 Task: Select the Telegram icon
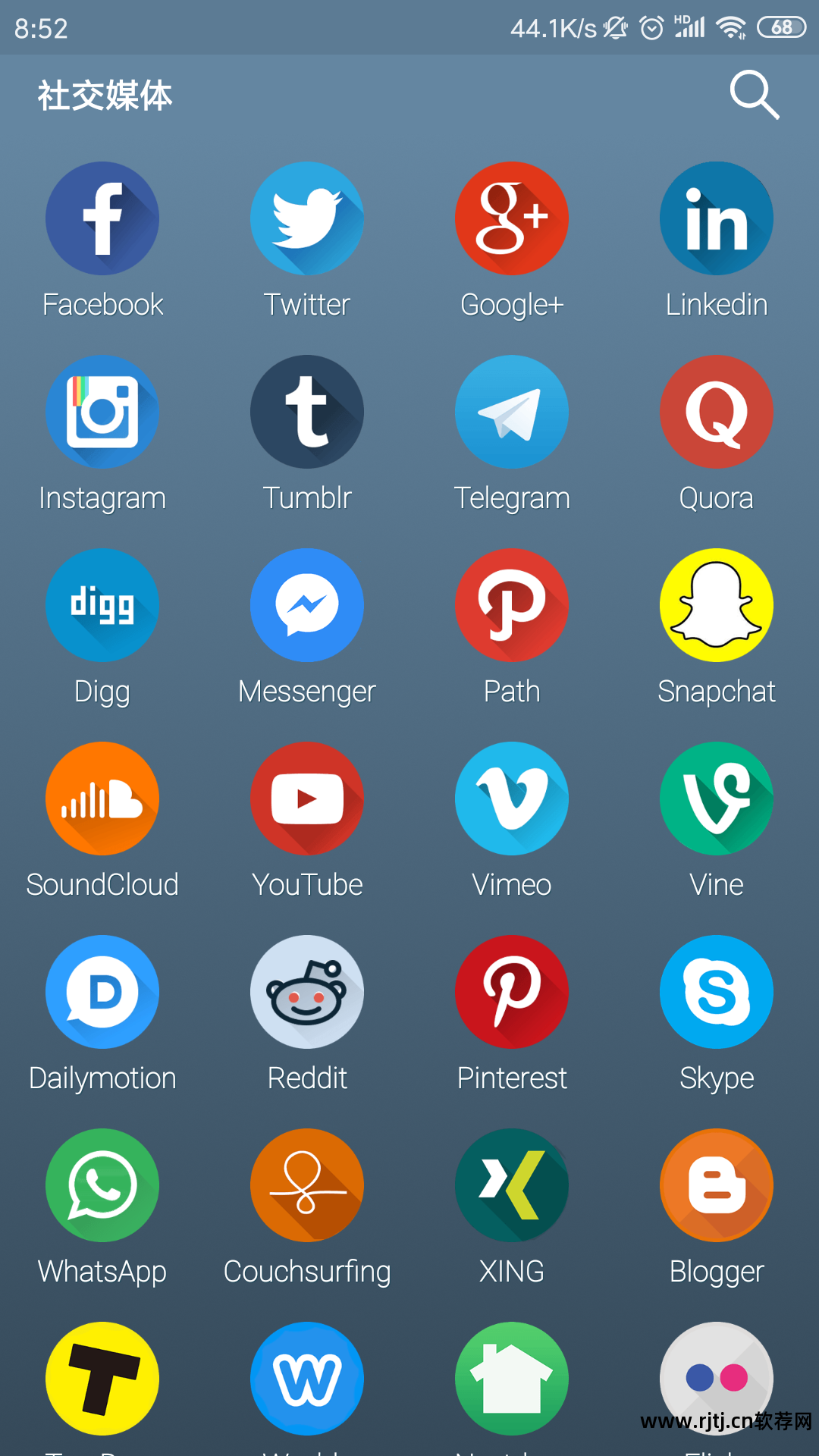(x=512, y=412)
